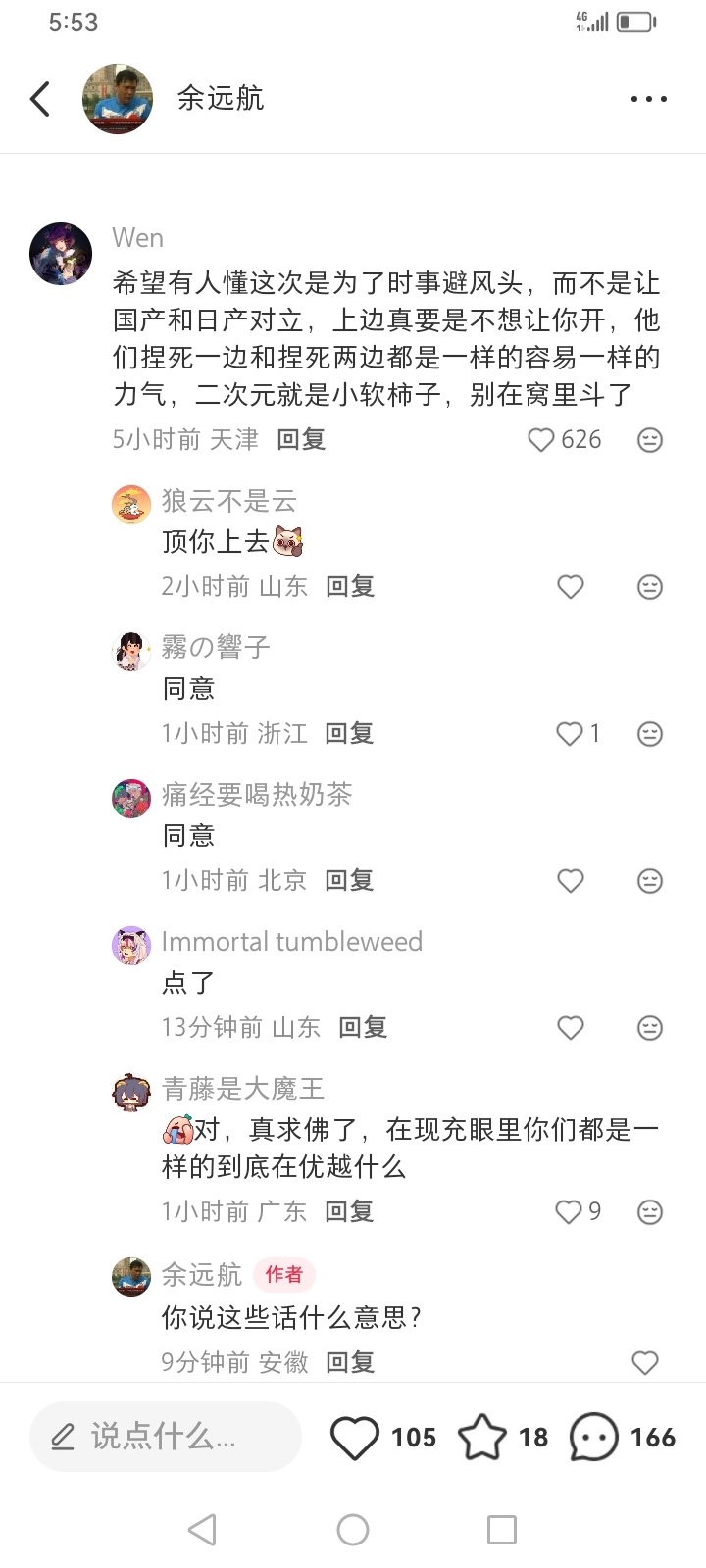Open the three-dot overflow menu
Viewport: 706px width, 1568px height.
[x=648, y=99]
